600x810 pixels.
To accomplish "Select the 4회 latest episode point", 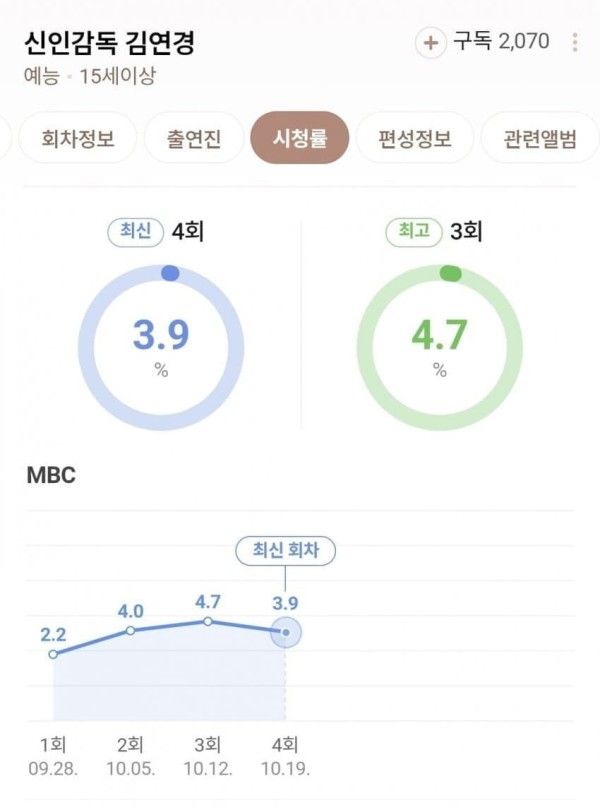I will tap(286, 632).
